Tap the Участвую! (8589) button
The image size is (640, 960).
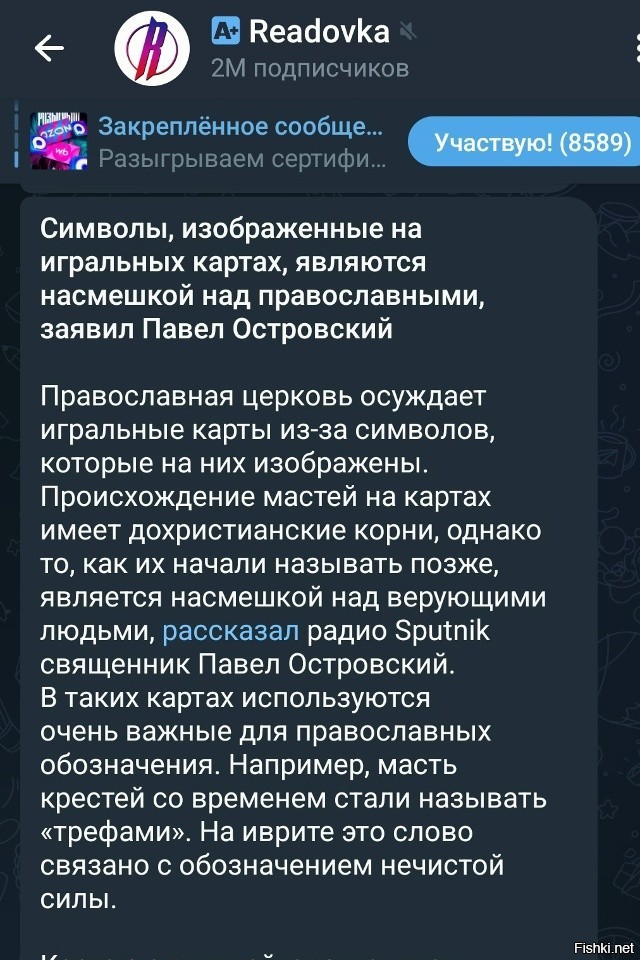521,143
